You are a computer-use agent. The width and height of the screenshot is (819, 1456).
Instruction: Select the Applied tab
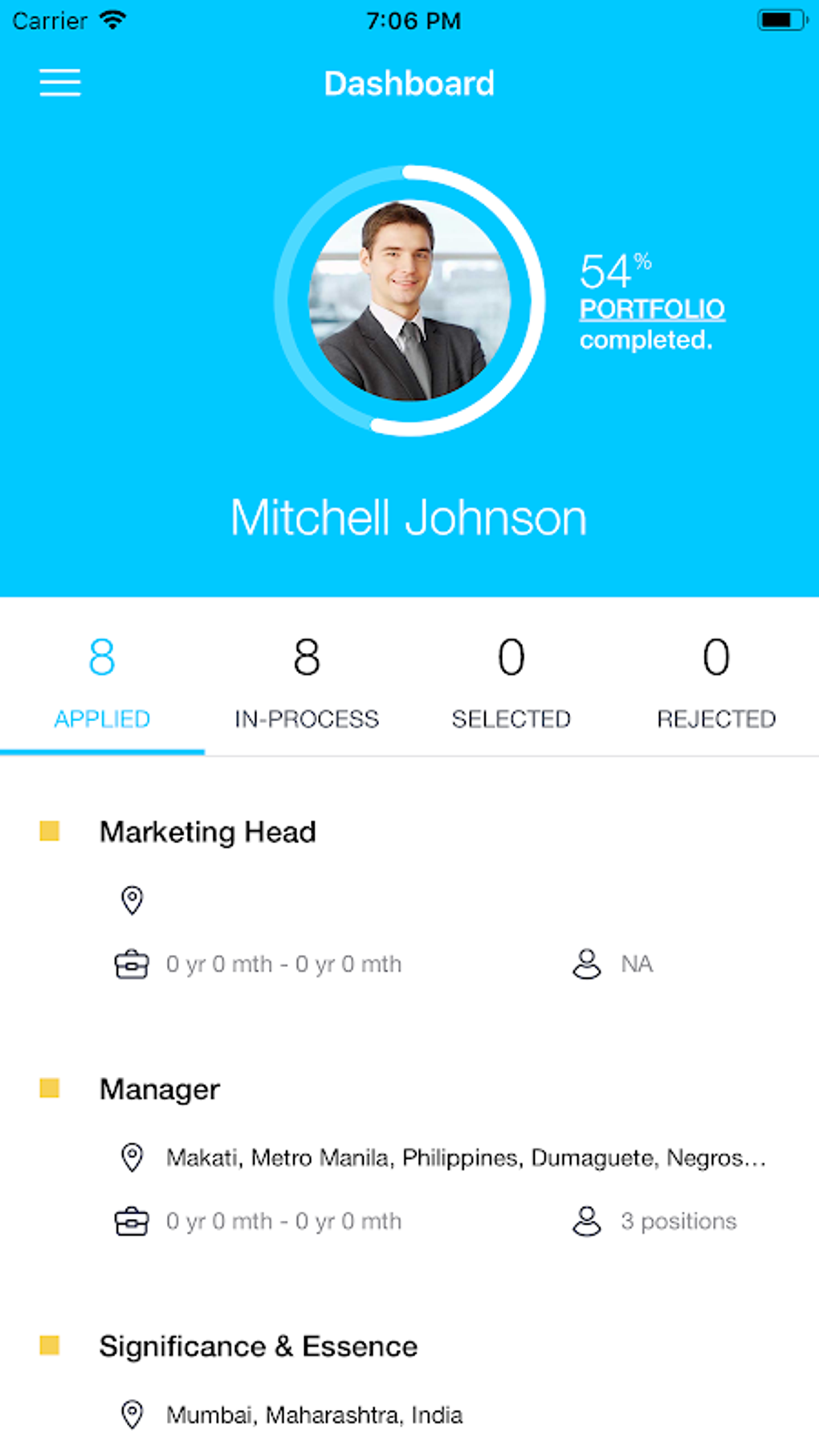click(x=102, y=681)
